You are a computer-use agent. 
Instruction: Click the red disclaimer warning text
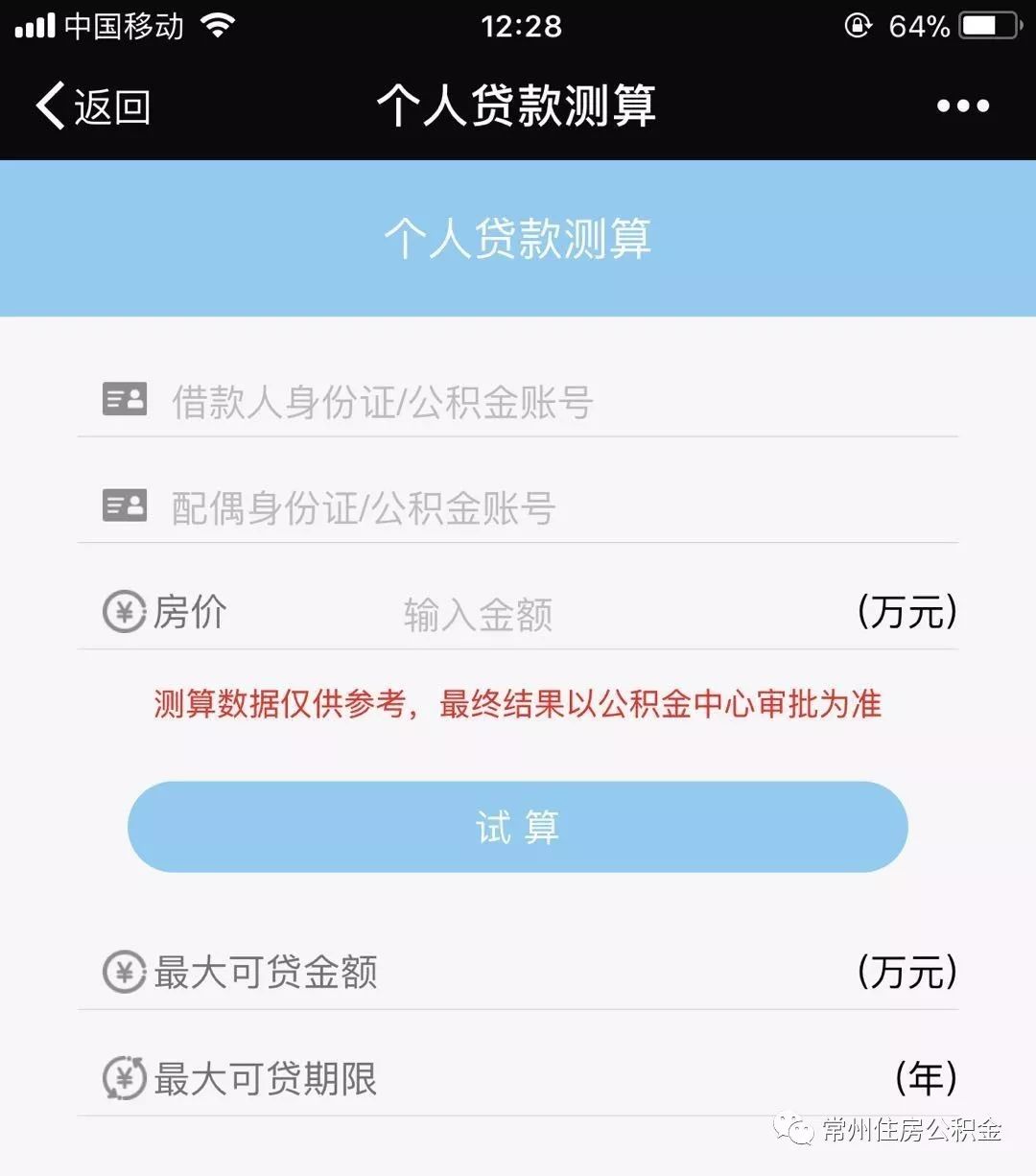click(x=518, y=705)
